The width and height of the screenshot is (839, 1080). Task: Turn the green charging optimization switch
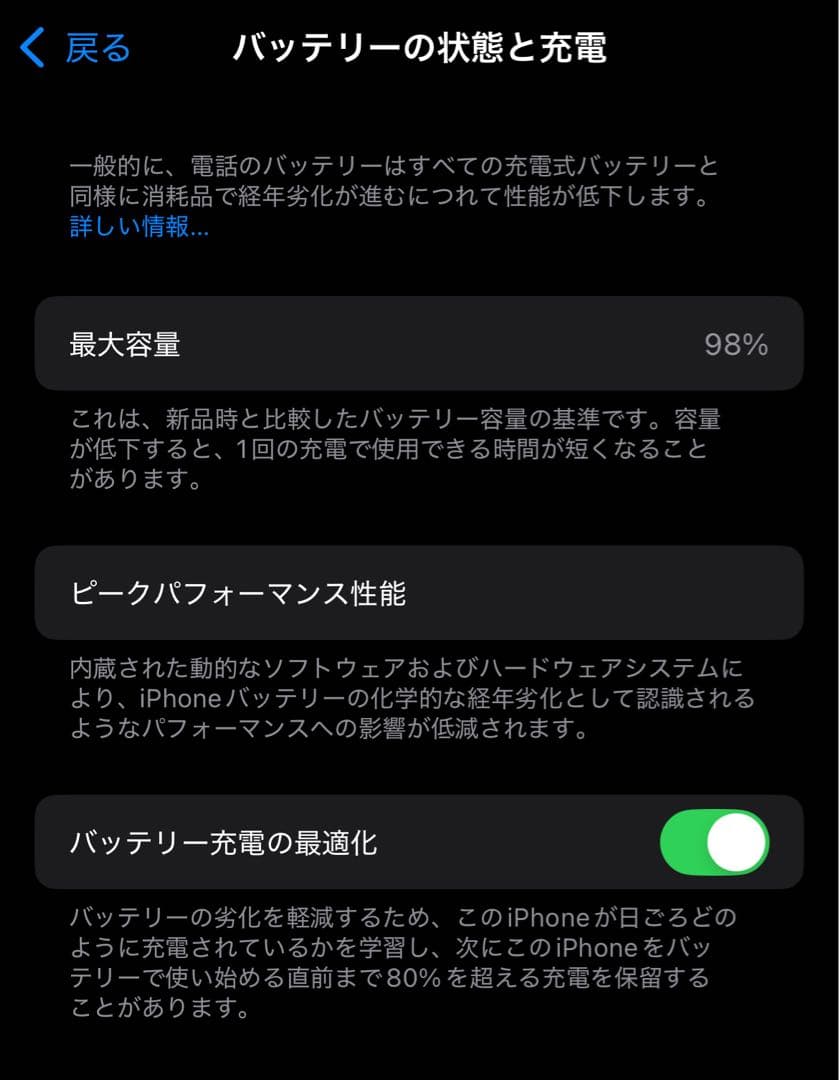pos(713,844)
